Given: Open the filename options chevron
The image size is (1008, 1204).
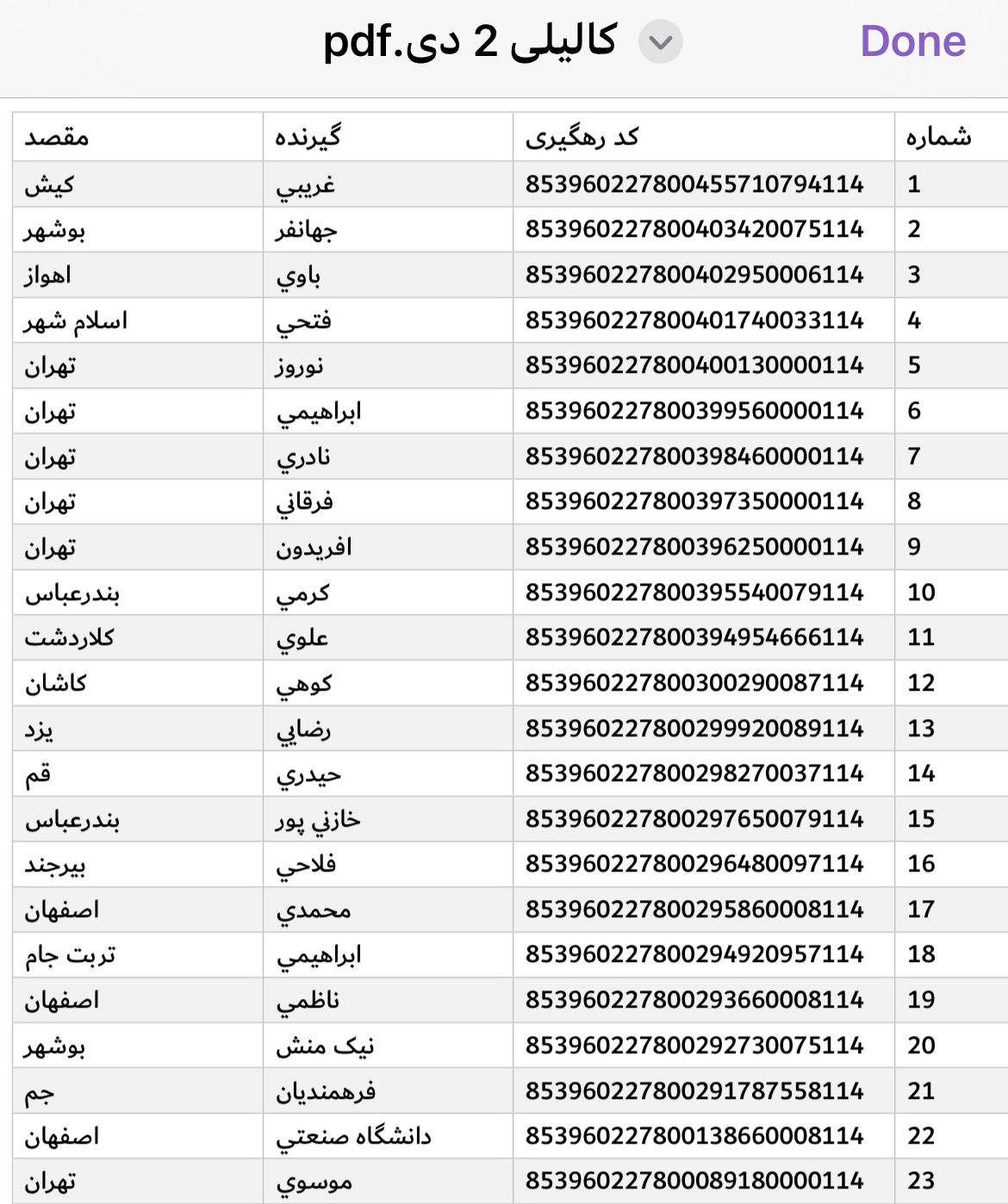Looking at the screenshot, I should tap(659, 40).
